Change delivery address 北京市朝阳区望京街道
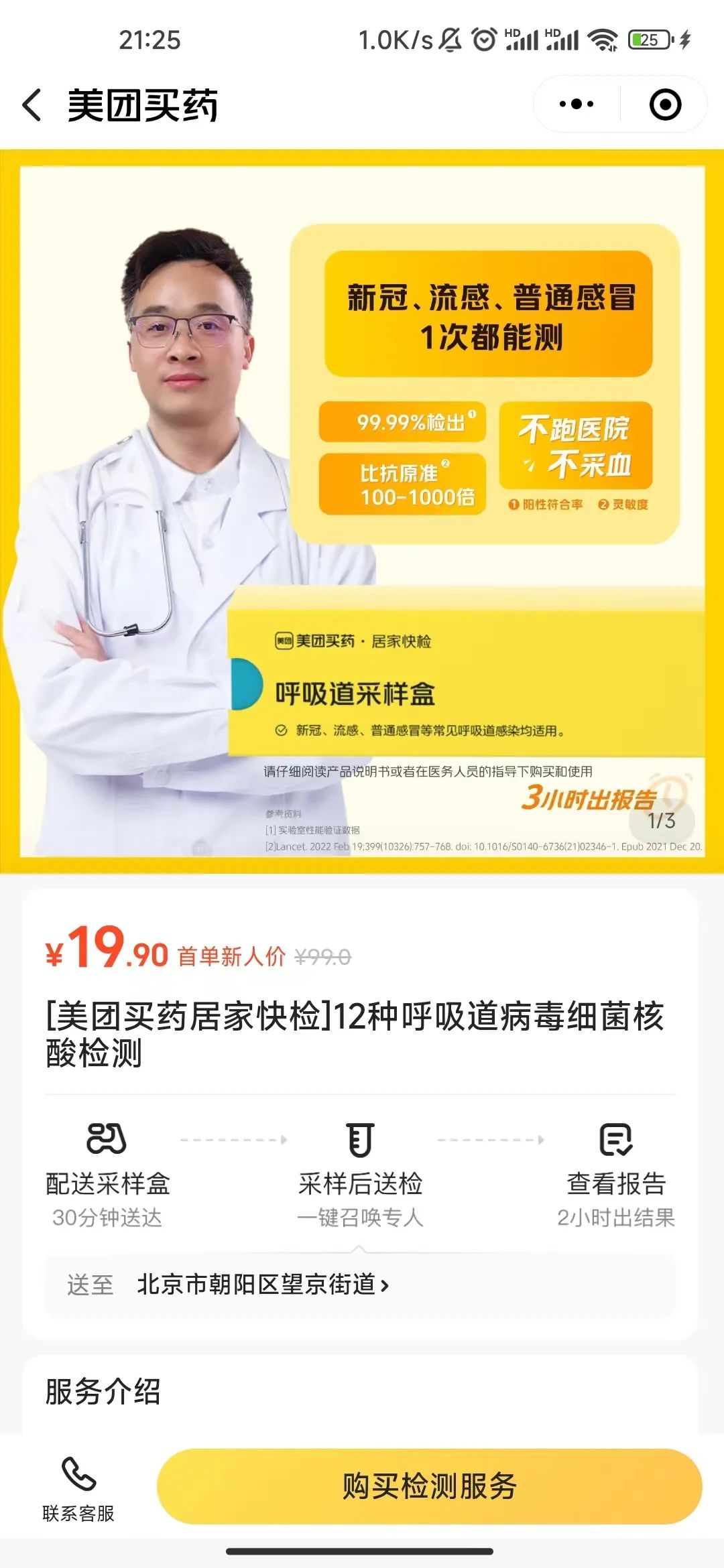Viewport: 724px width, 1568px height. coord(263,1285)
